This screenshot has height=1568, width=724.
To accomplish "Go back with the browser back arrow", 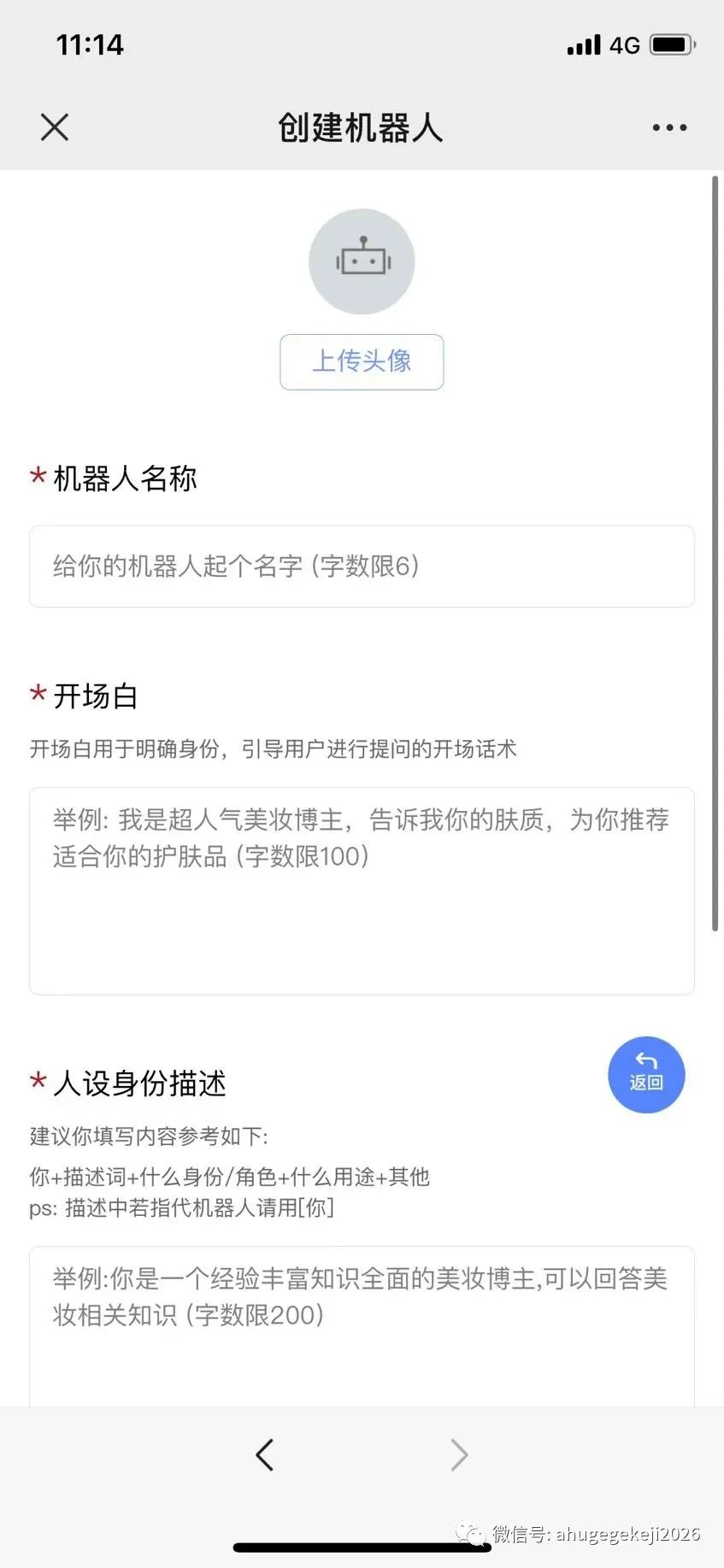I will point(265,1454).
